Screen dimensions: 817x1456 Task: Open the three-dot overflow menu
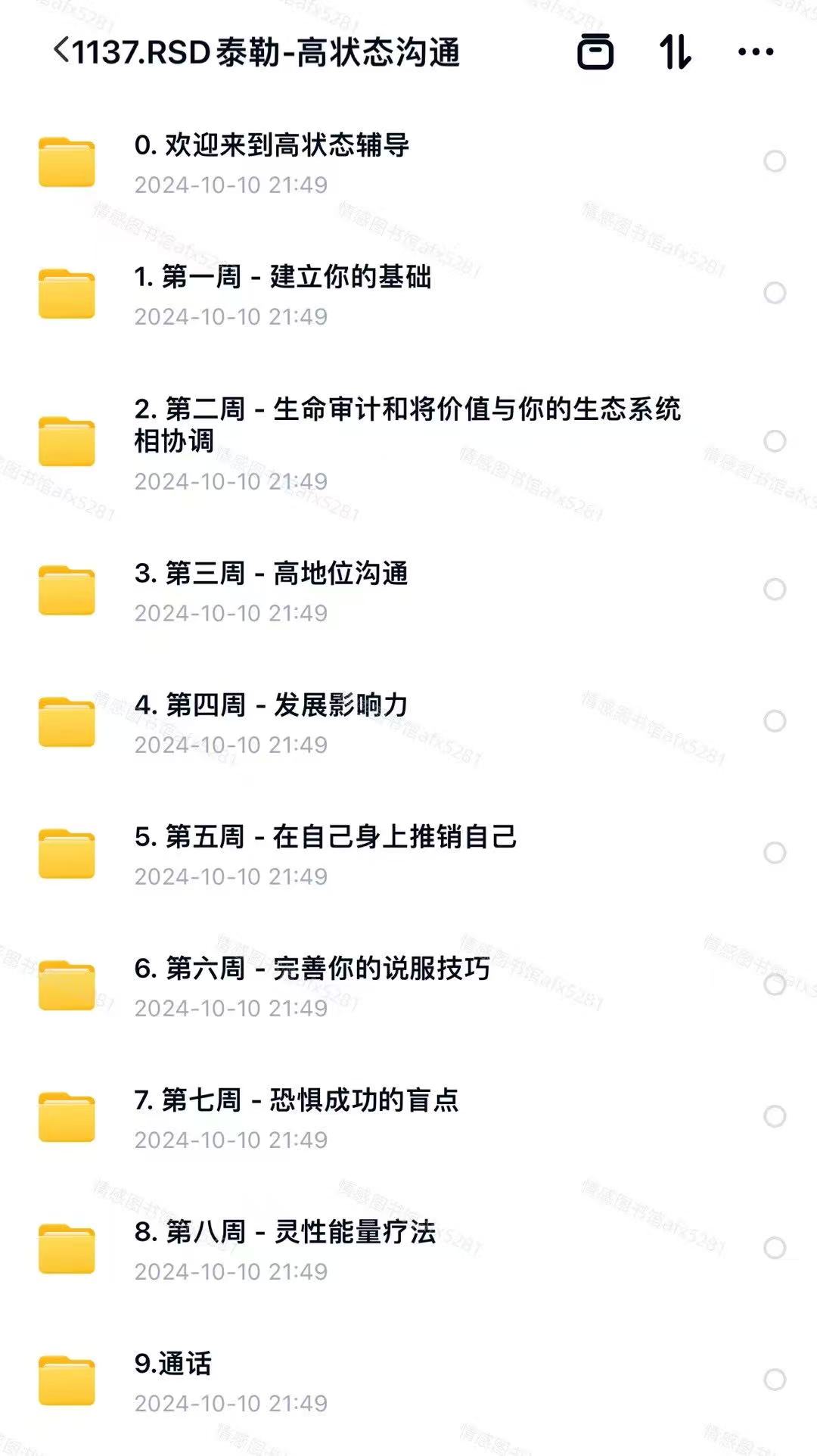(x=755, y=52)
